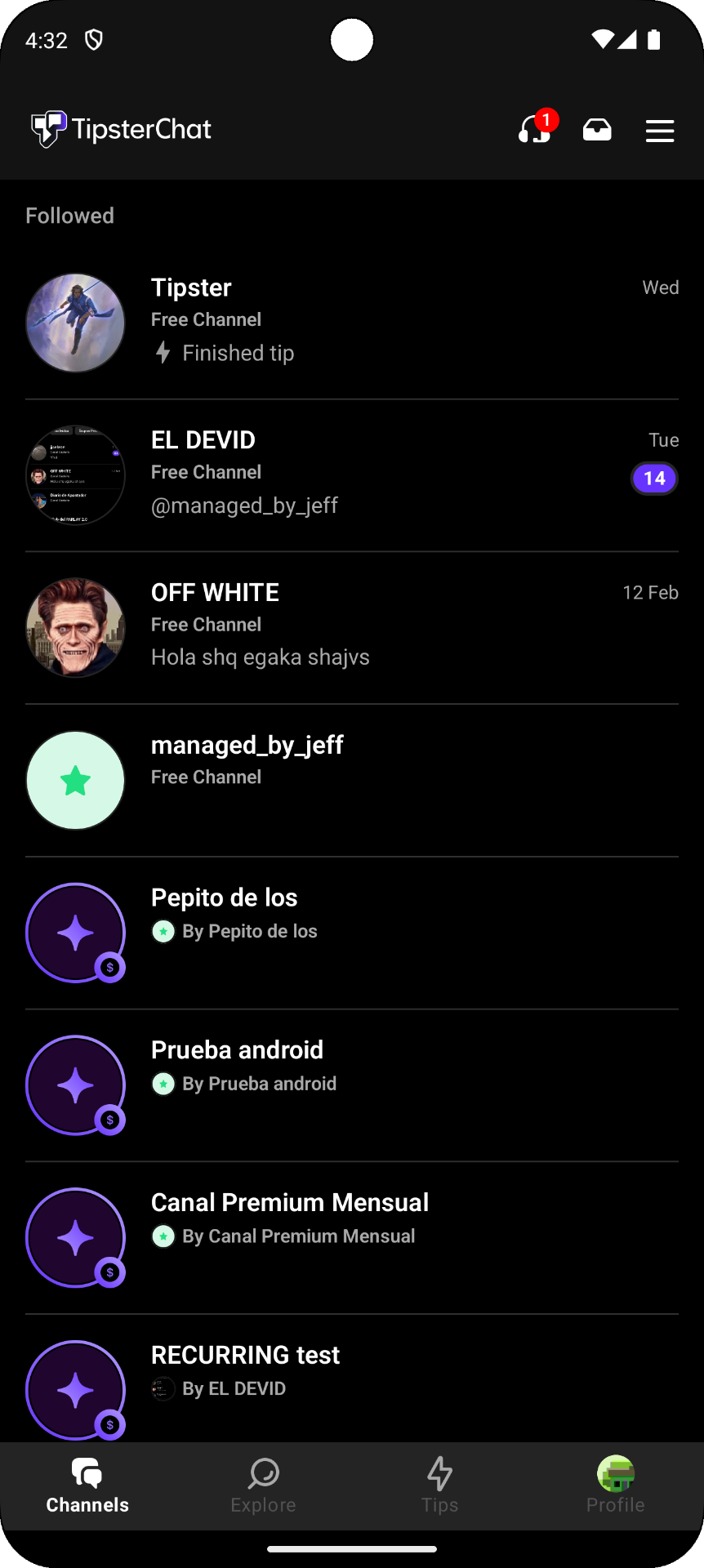Switch to the Profile tab
The image size is (704, 1568).
(x=616, y=1486)
